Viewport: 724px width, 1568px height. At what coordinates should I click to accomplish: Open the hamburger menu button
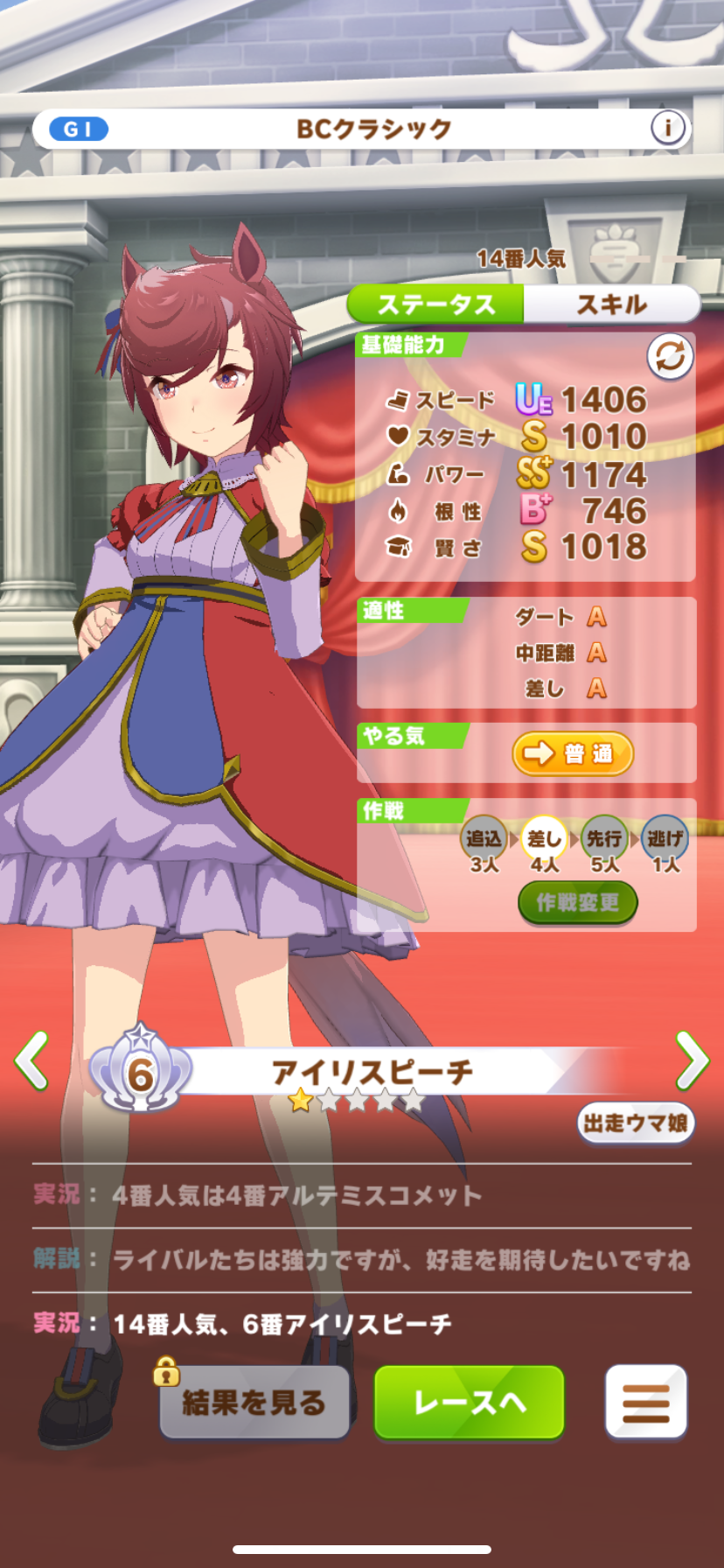click(x=645, y=1403)
